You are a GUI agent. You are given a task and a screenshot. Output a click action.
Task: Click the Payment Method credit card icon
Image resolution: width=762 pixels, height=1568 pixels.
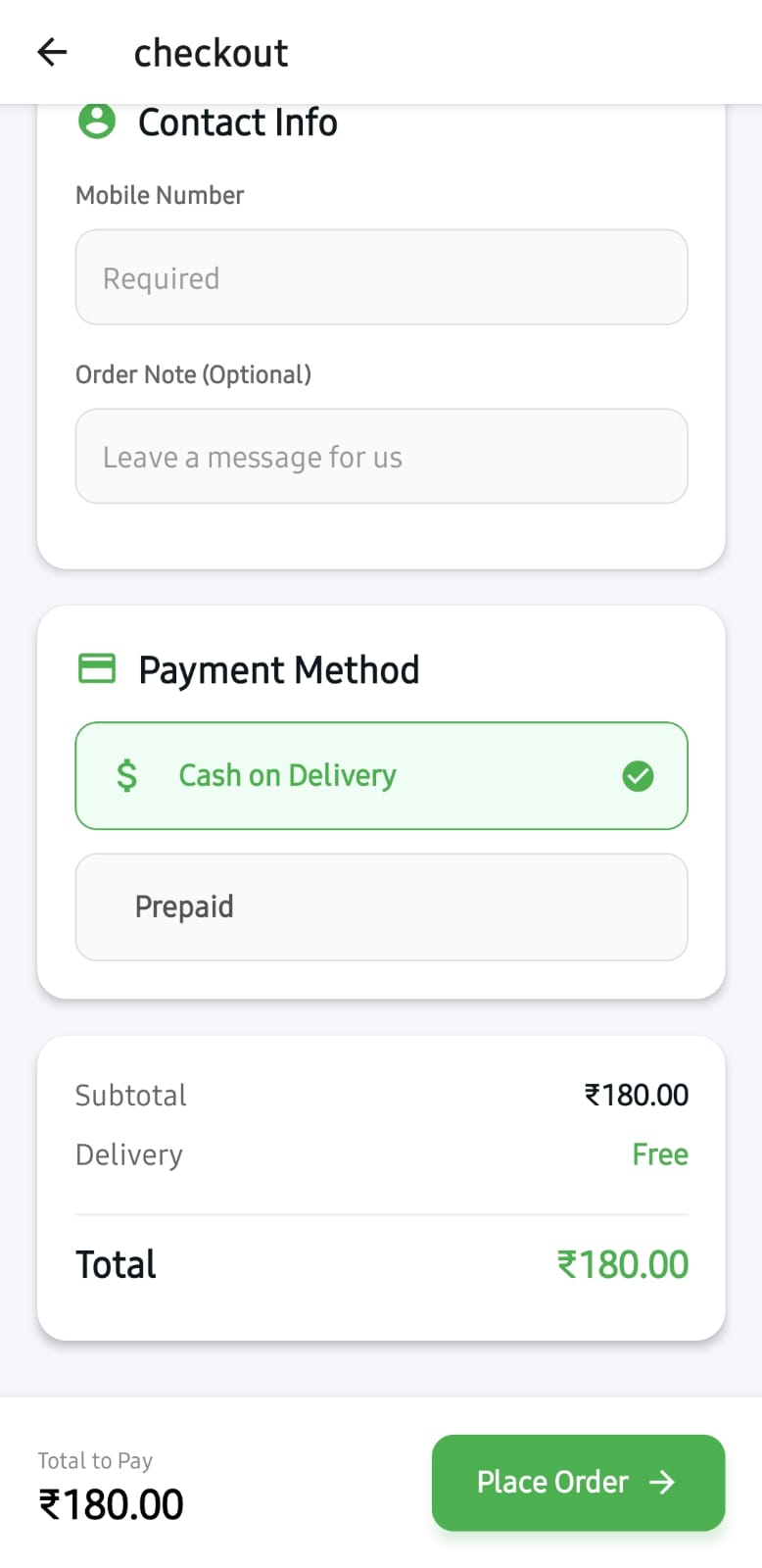tap(96, 669)
